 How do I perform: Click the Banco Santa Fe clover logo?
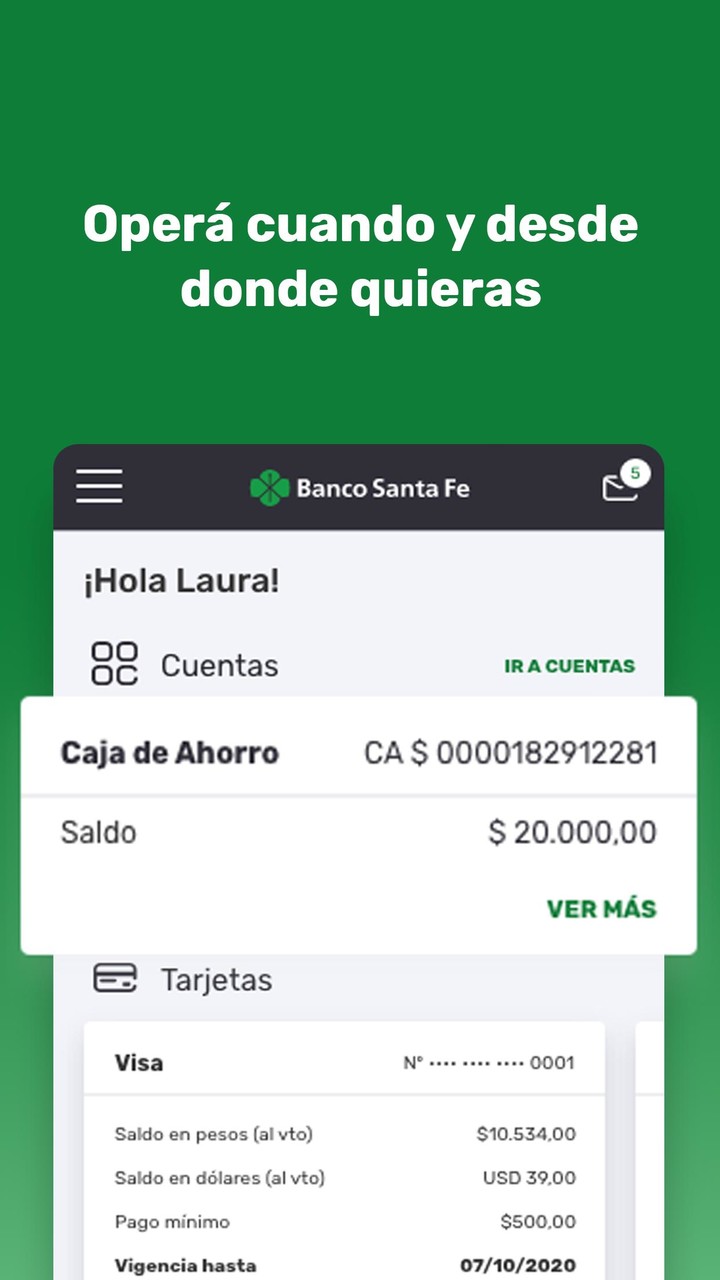(x=268, y=487)
